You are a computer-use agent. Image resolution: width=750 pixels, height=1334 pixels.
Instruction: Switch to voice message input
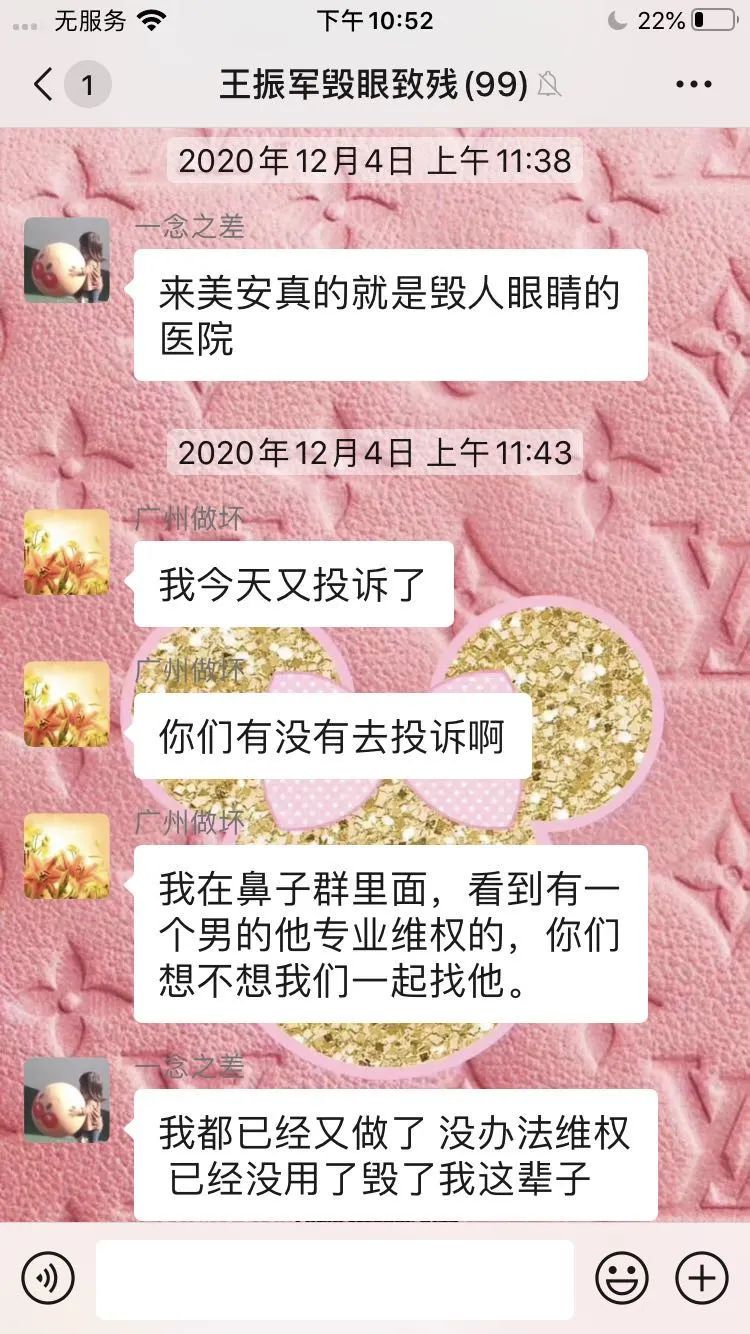pyautogui.click(x=48, y=1278)
